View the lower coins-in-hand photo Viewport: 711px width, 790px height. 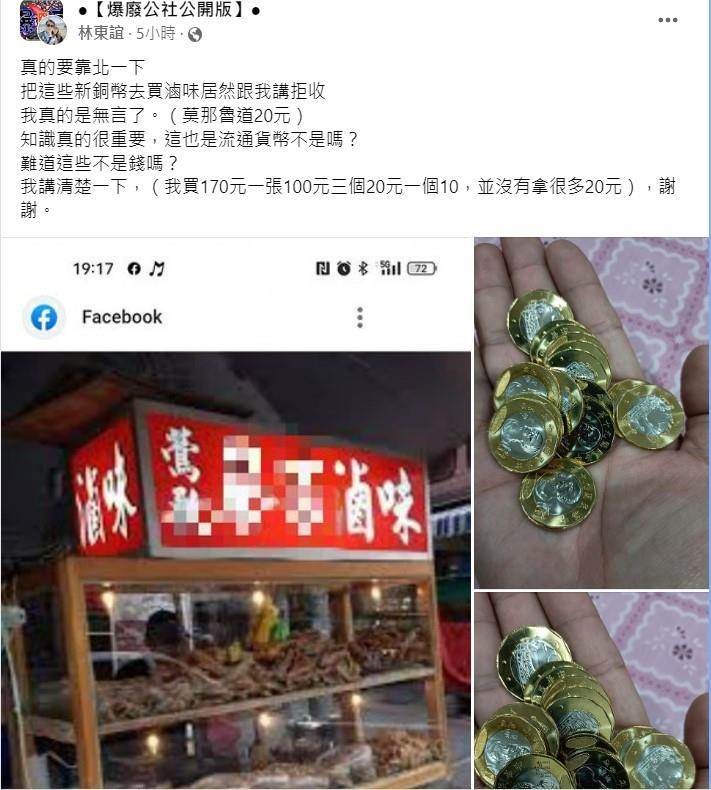coord(591,690)
